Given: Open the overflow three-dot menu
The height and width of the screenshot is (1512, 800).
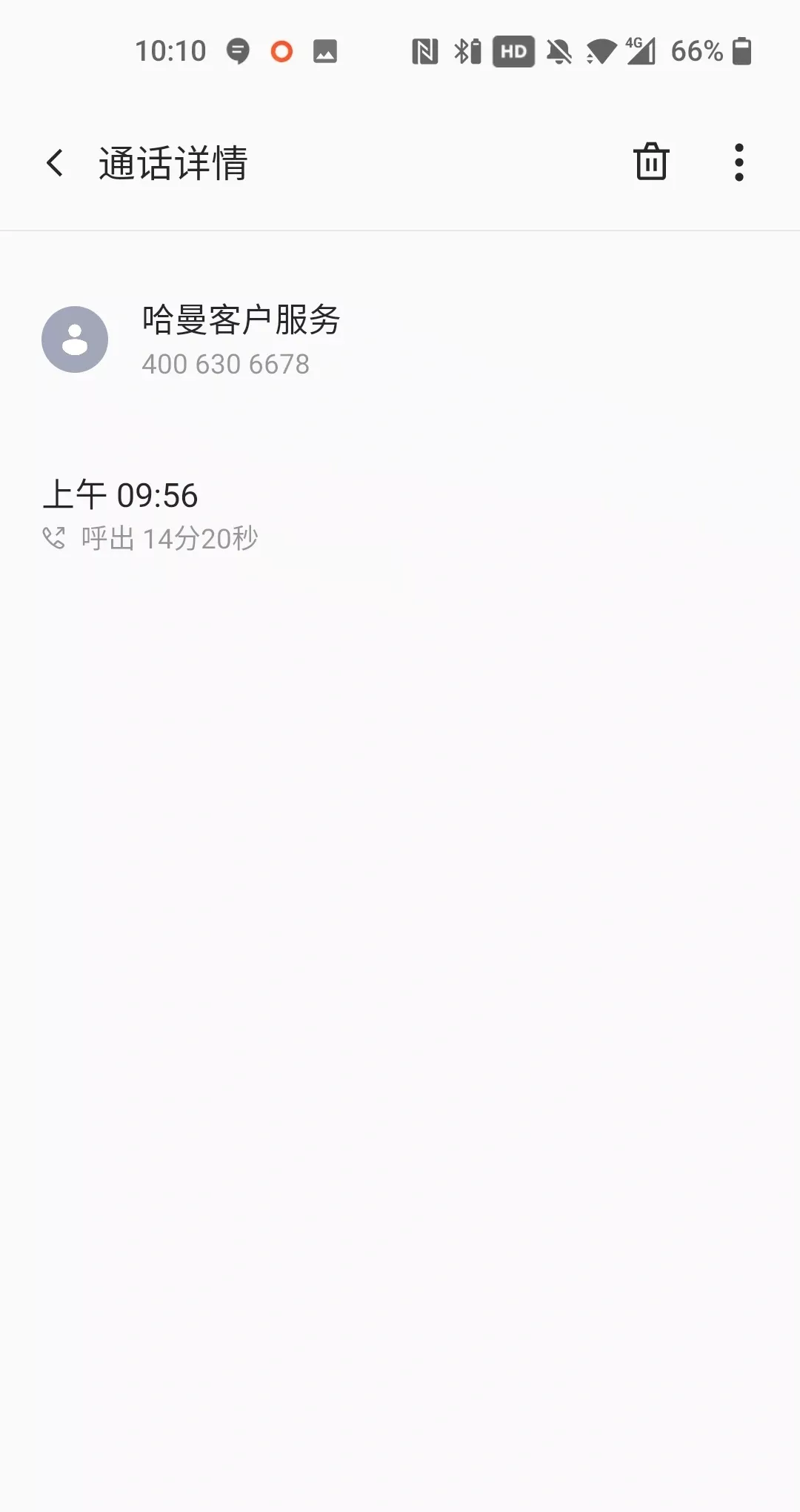Looking at the screenshot, I should pyautogui.click(x=739, y=162).
